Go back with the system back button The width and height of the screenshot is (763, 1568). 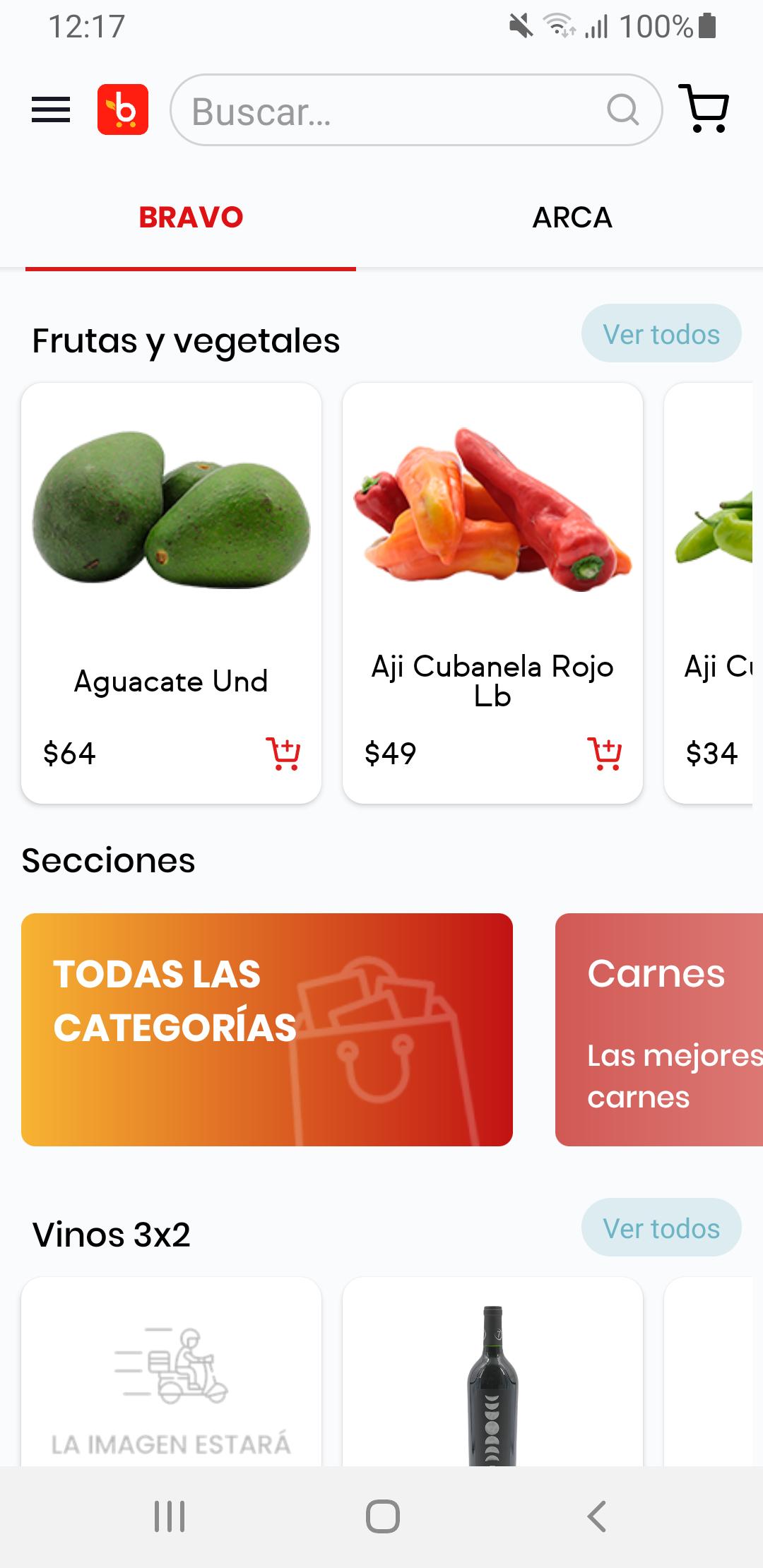597,1516
